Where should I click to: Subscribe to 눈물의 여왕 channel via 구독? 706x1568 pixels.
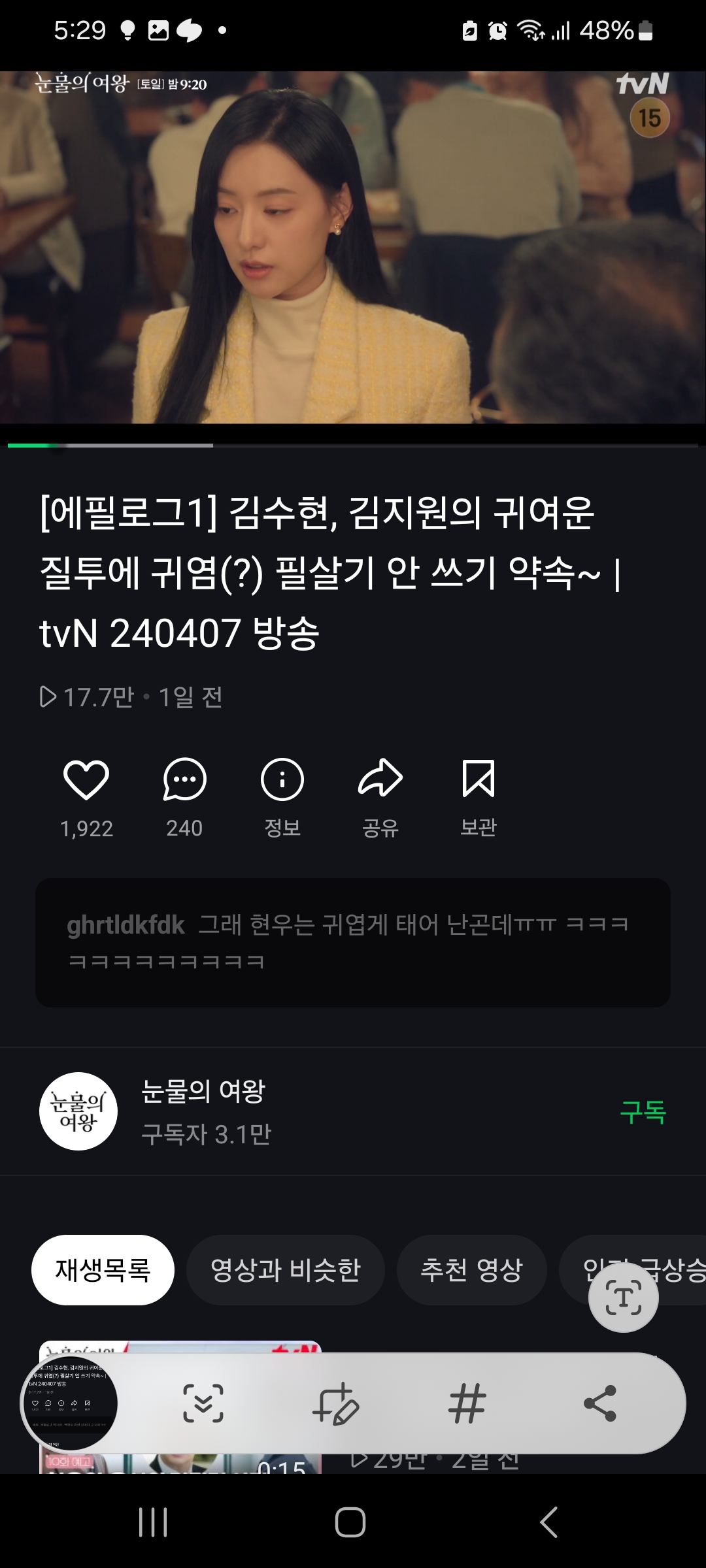click(x=643, y=1111)
